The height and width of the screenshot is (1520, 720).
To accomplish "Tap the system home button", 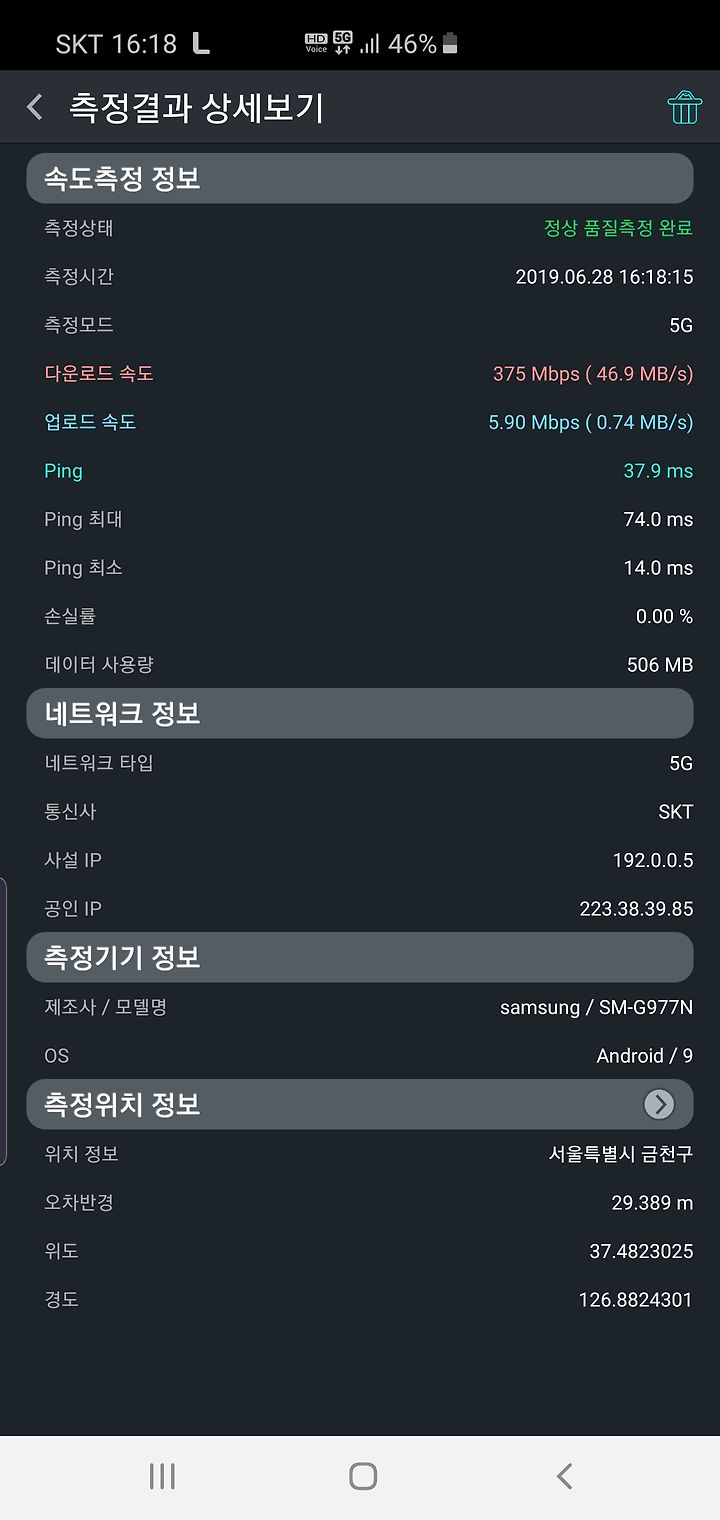I will [363, 1476].
